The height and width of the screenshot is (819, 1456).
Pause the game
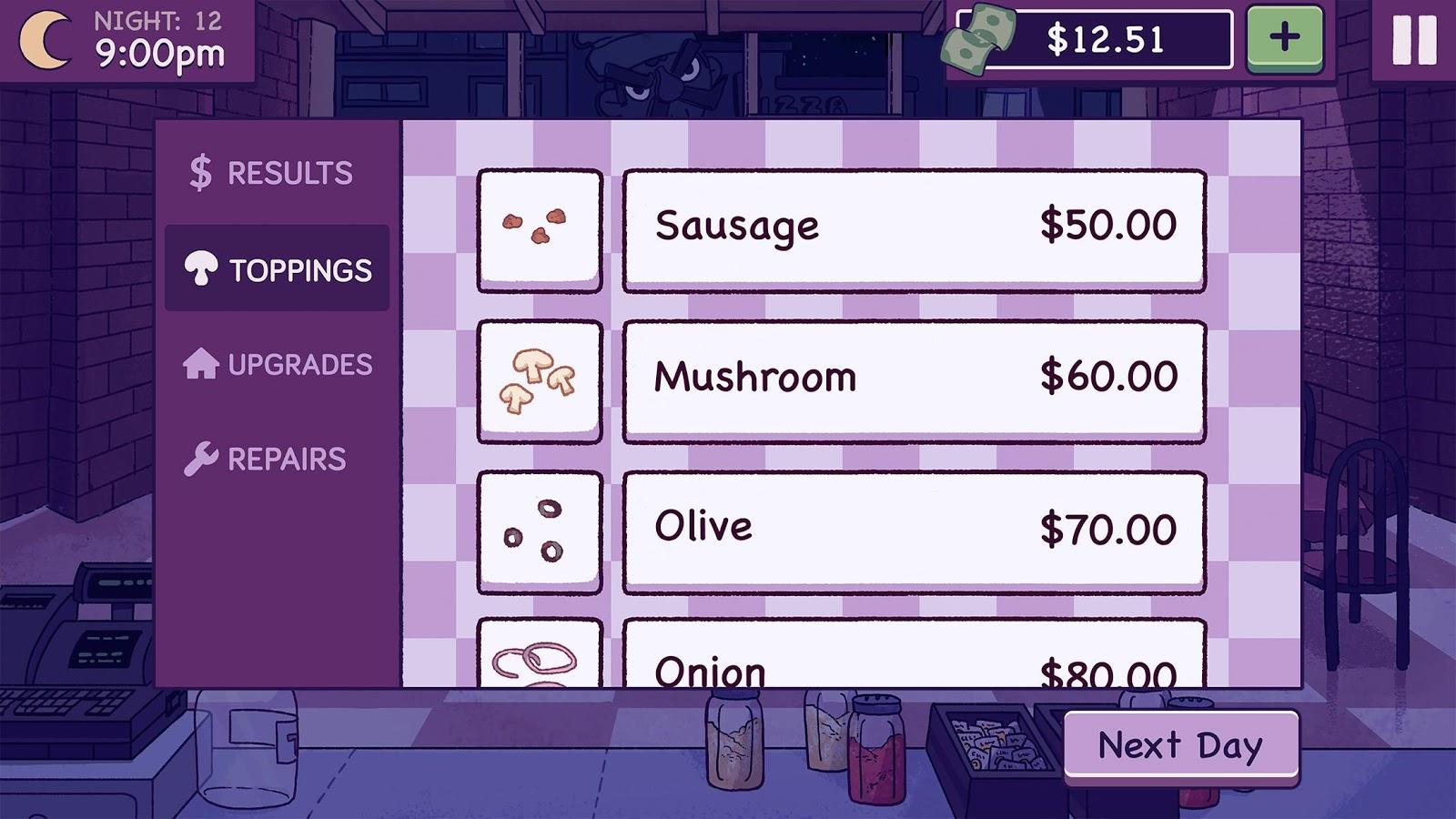coord(1414,41)
